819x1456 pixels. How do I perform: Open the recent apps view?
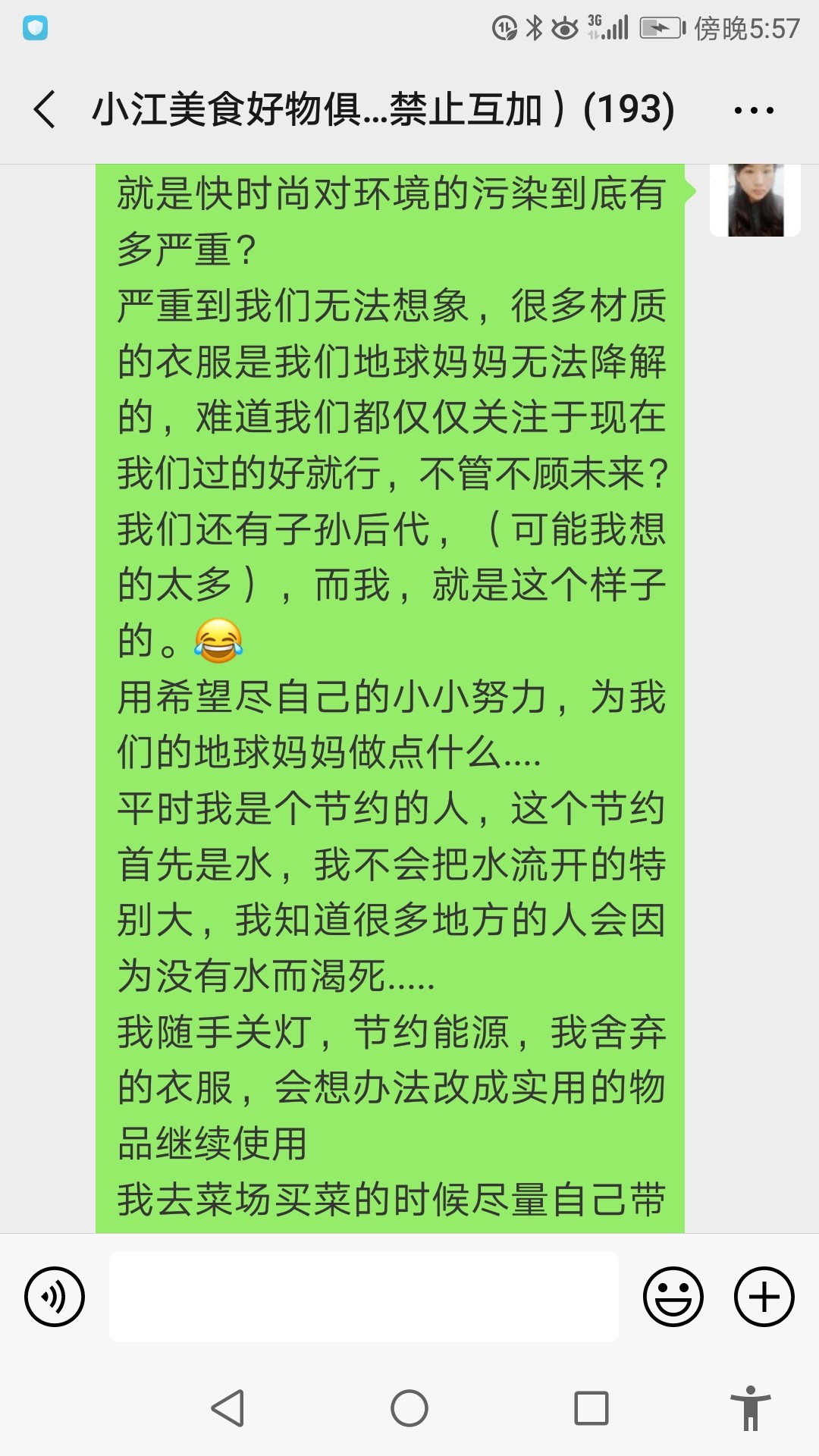tap(591, 1408)
